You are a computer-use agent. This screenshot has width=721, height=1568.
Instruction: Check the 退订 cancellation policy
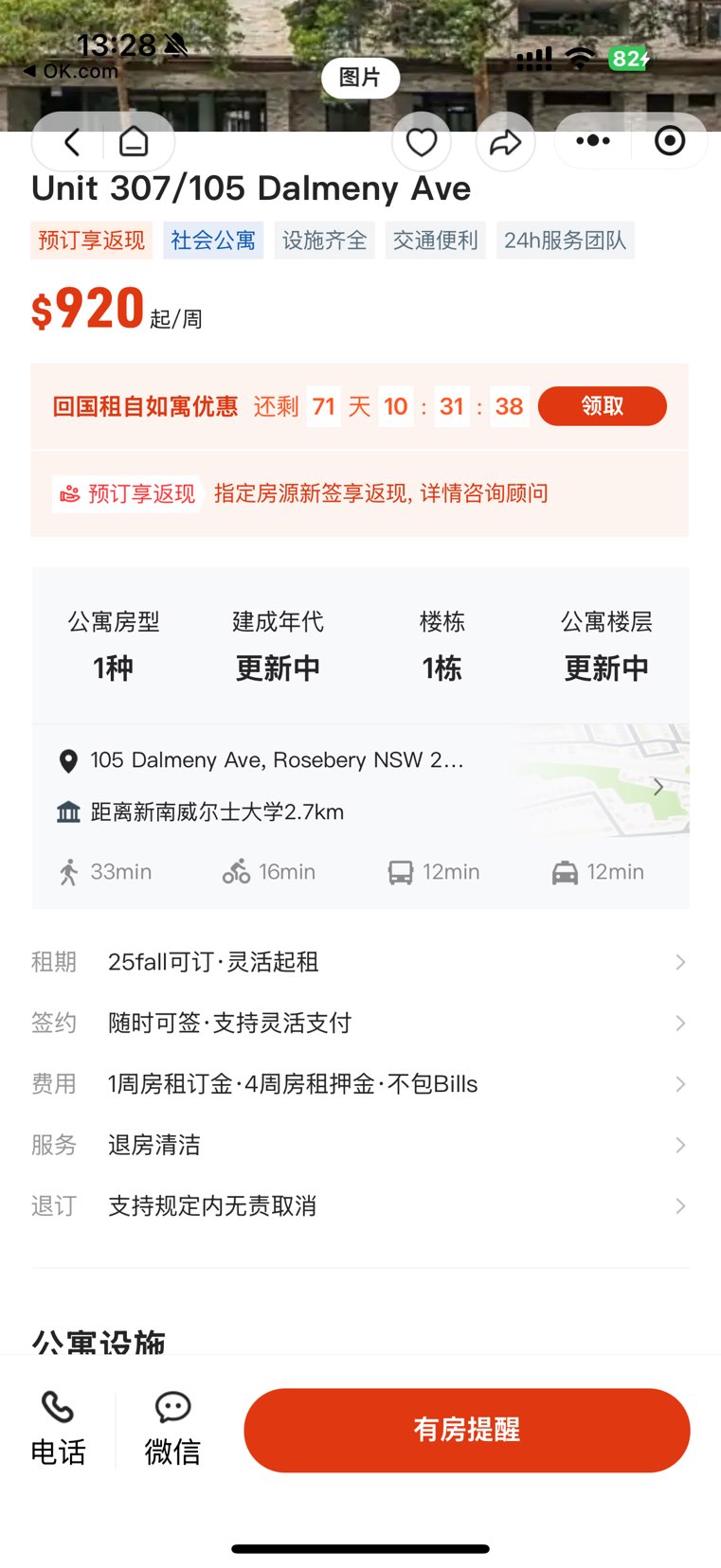tap(360, 1206)
